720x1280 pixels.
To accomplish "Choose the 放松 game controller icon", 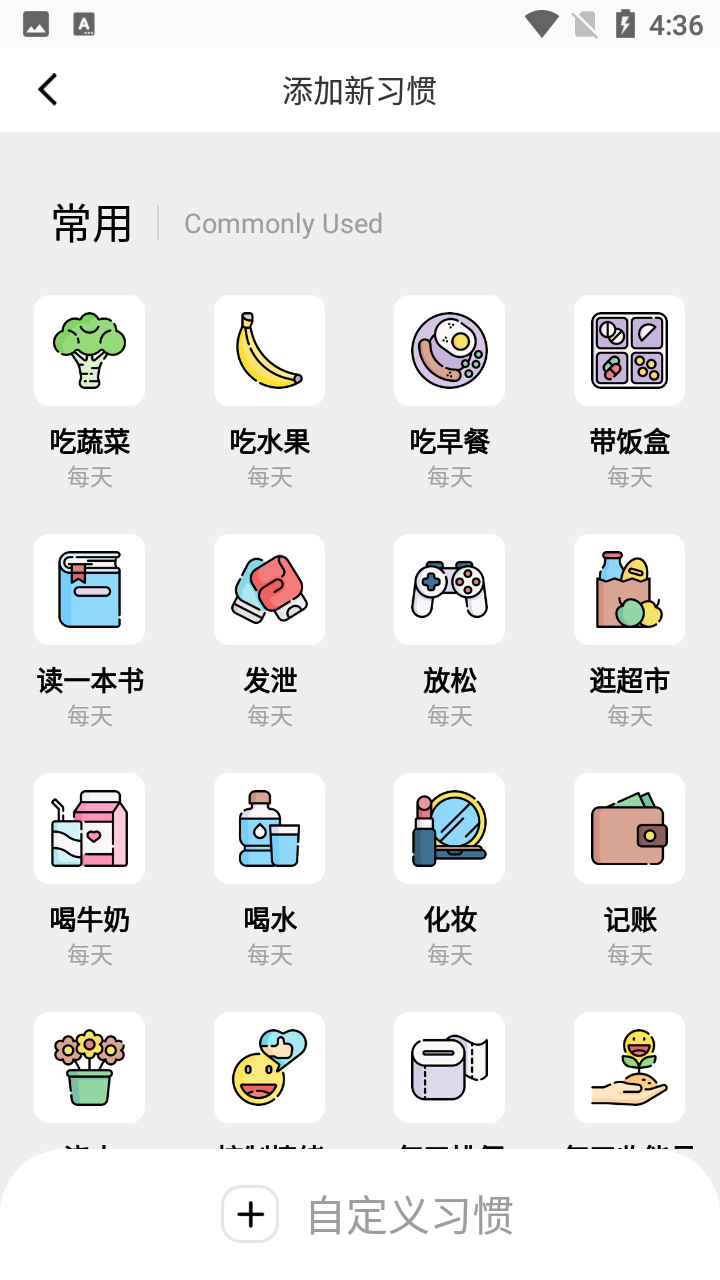I will point(449,589).
